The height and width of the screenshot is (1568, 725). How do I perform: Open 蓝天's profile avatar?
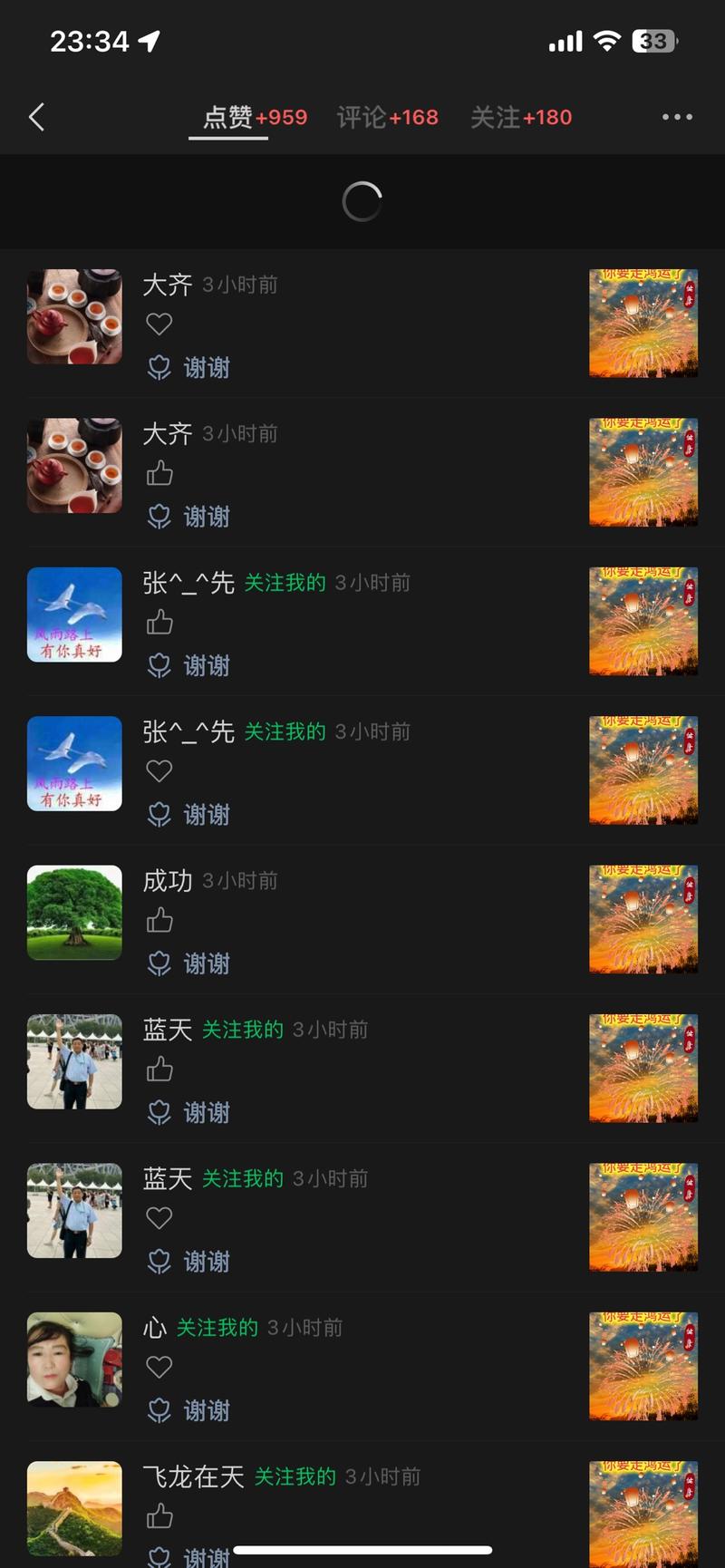(73, 1060)
